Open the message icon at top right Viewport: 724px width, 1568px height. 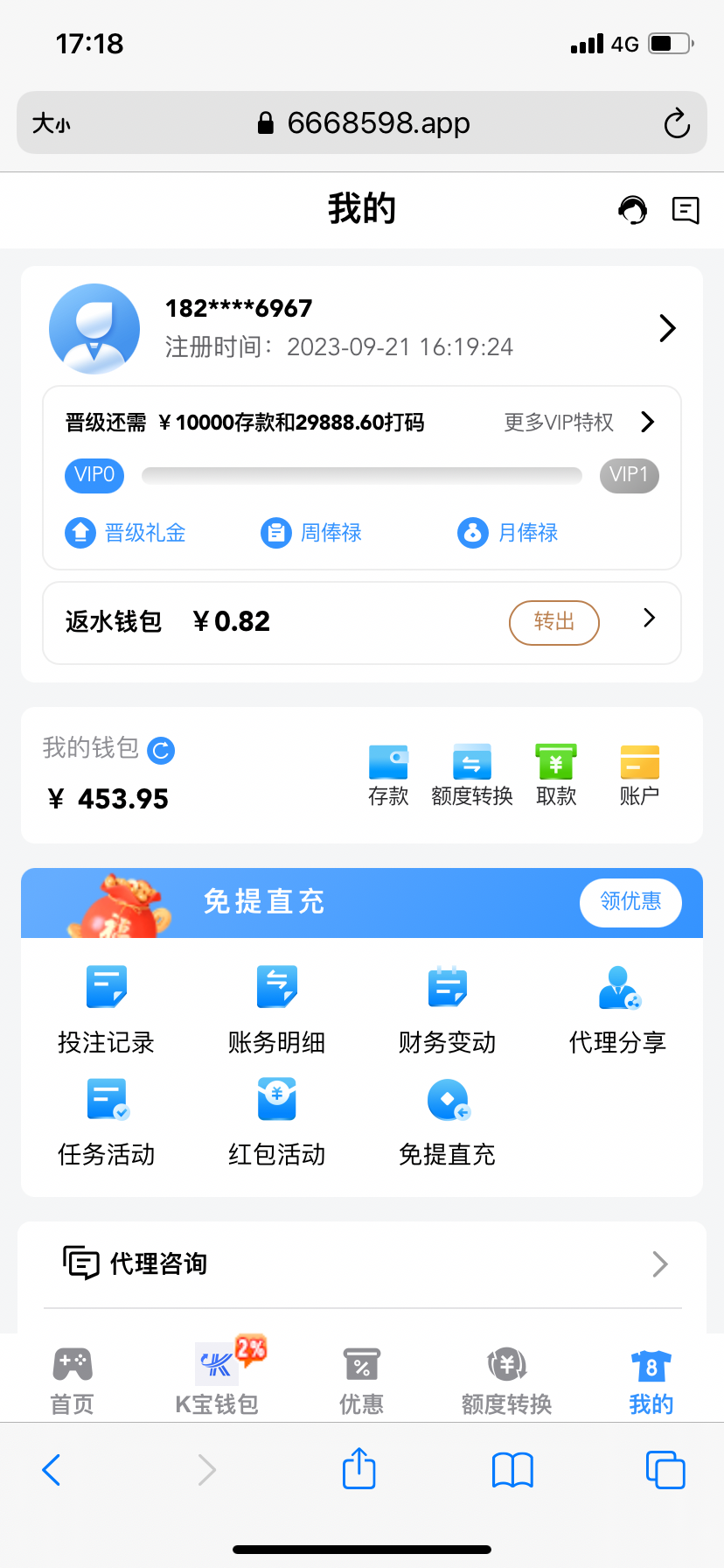tap(686, 209)
